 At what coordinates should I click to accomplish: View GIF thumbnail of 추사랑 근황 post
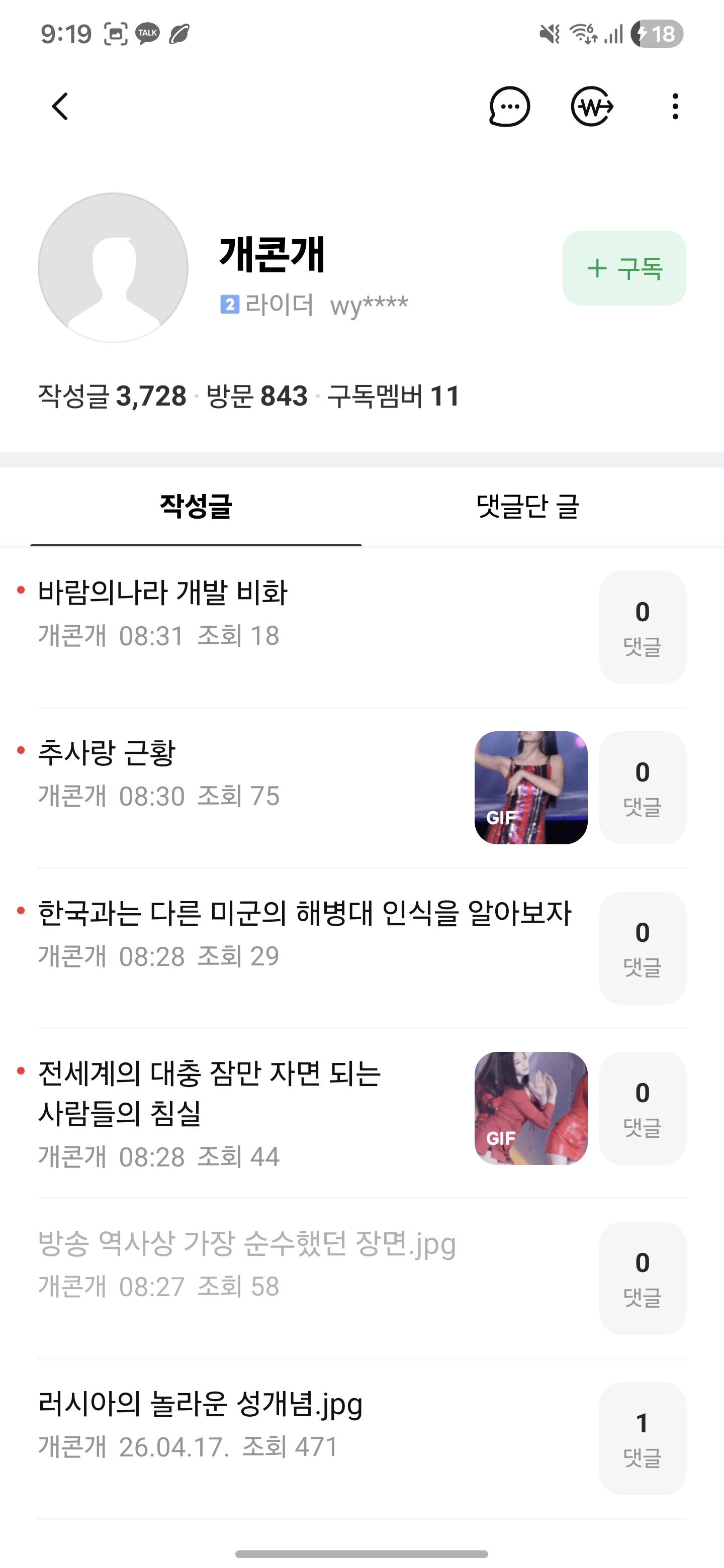530,787
